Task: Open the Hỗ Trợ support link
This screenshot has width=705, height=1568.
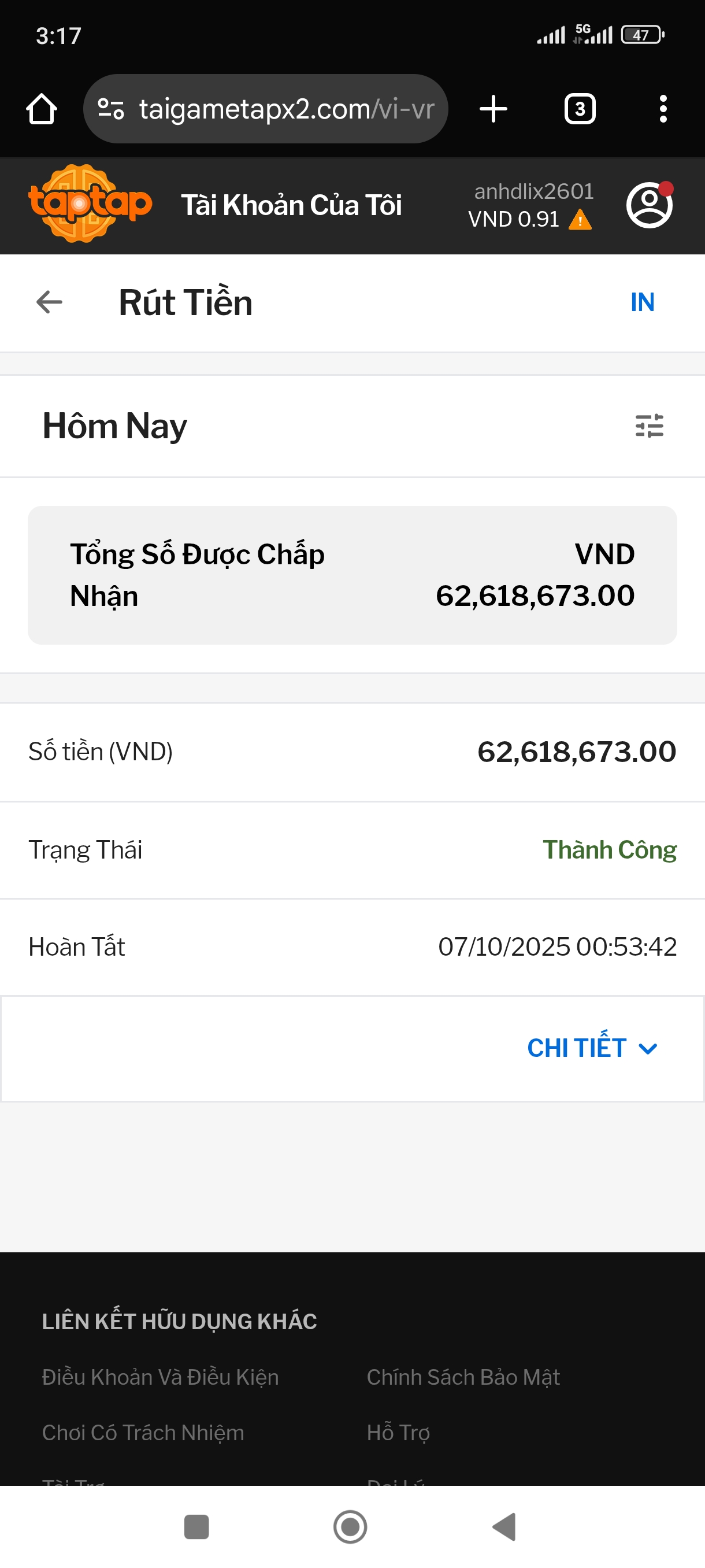Action: pos(398,1432)
